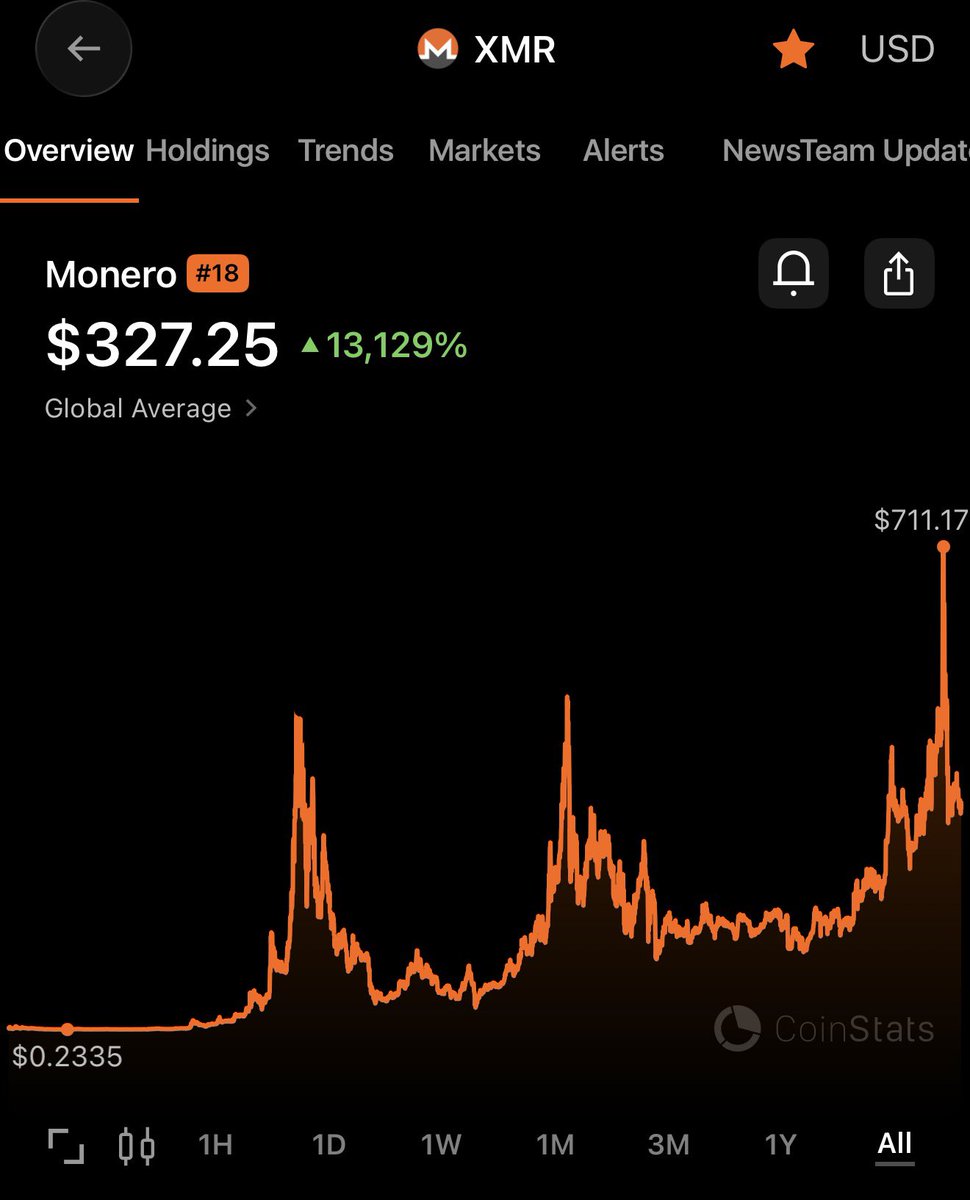Switch to the Holdings tab
Viewport: 970px width, 1200px height.
(208, 151)
